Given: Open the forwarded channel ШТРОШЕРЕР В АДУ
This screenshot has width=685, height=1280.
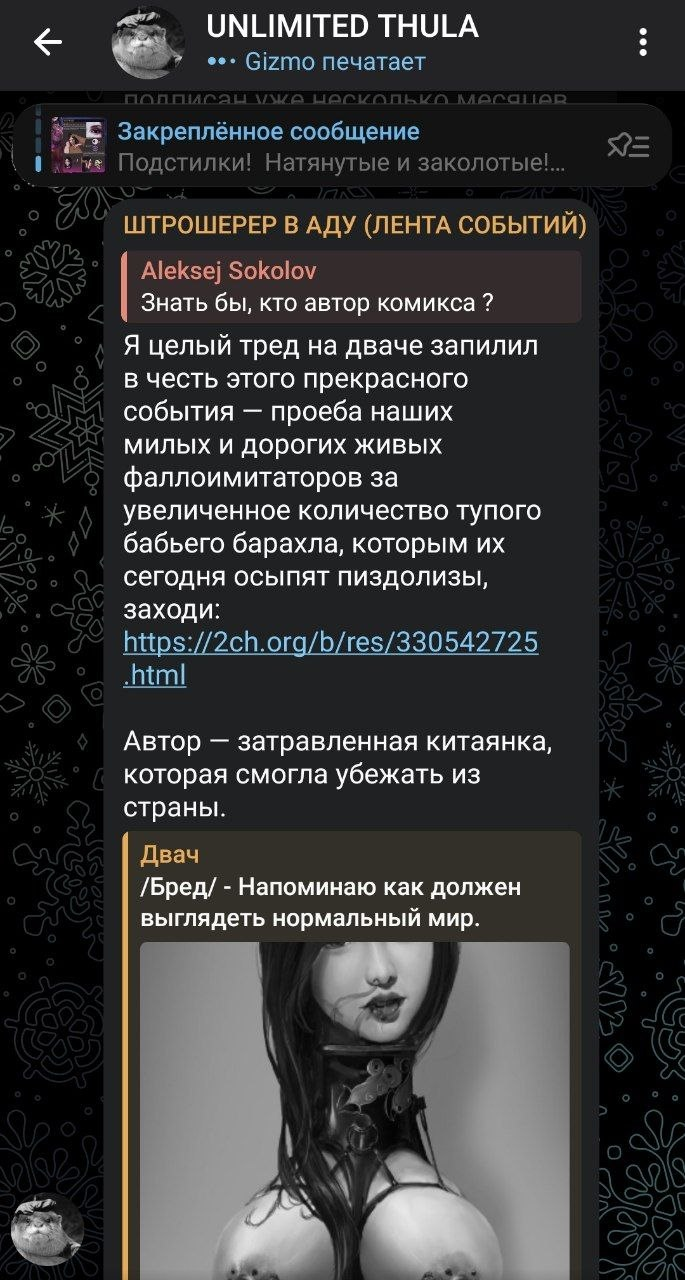Looking at the screenshot, I should 354,226.
